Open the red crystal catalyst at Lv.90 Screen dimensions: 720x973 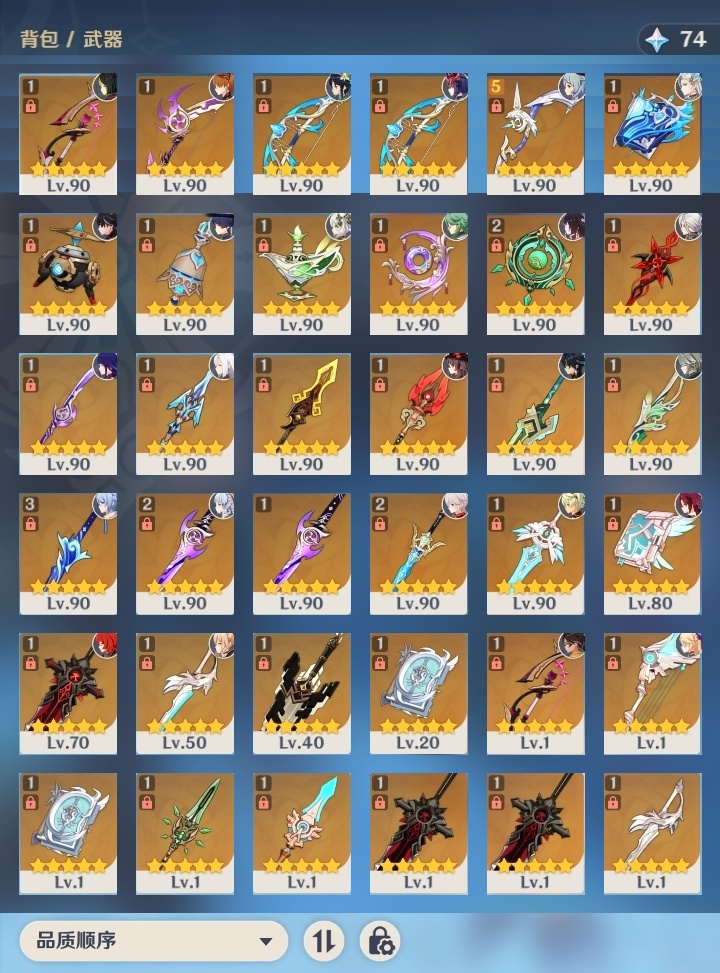tap(652, 270)
